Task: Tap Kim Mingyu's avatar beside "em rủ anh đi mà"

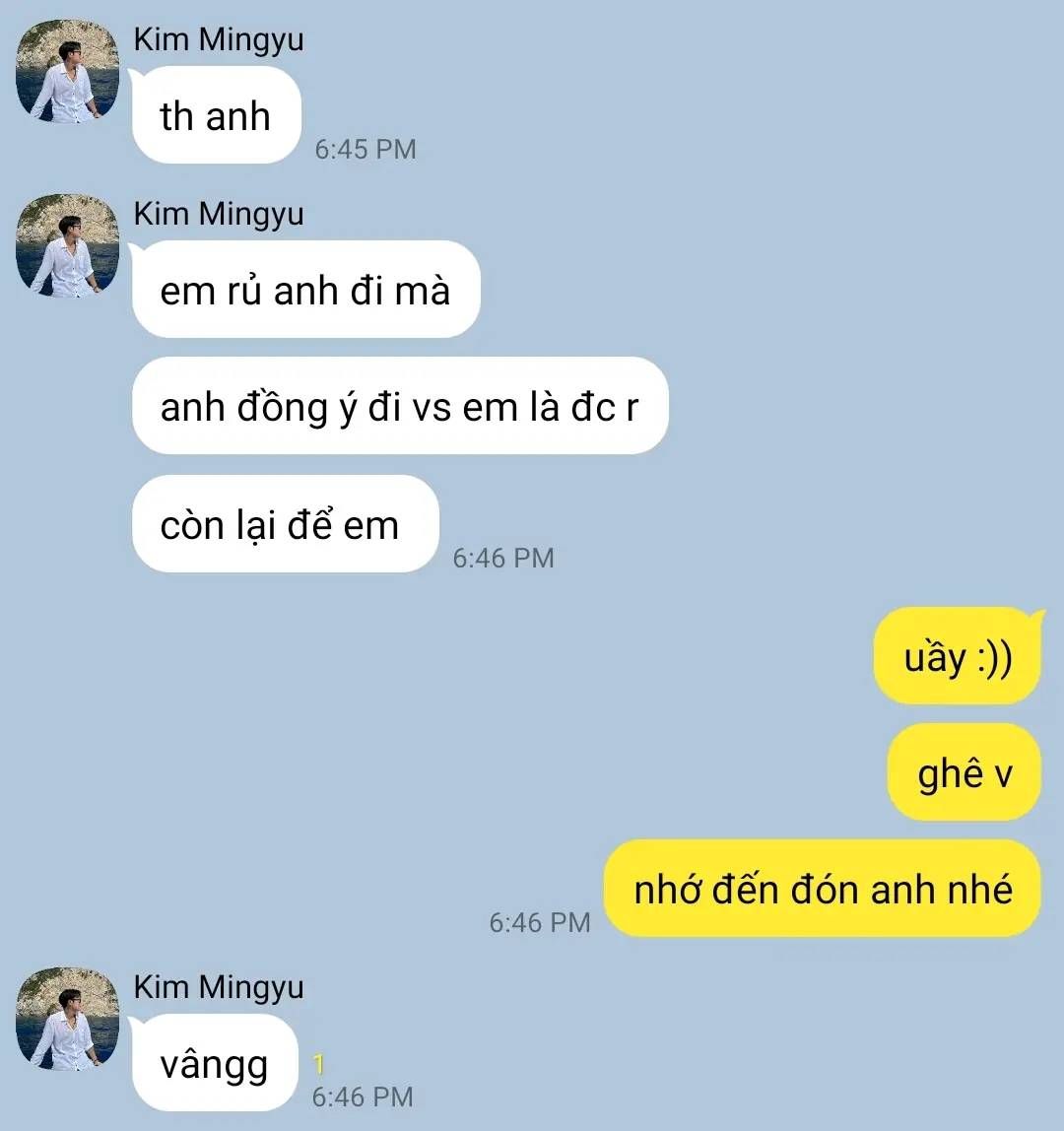Action: coord(68,245)
